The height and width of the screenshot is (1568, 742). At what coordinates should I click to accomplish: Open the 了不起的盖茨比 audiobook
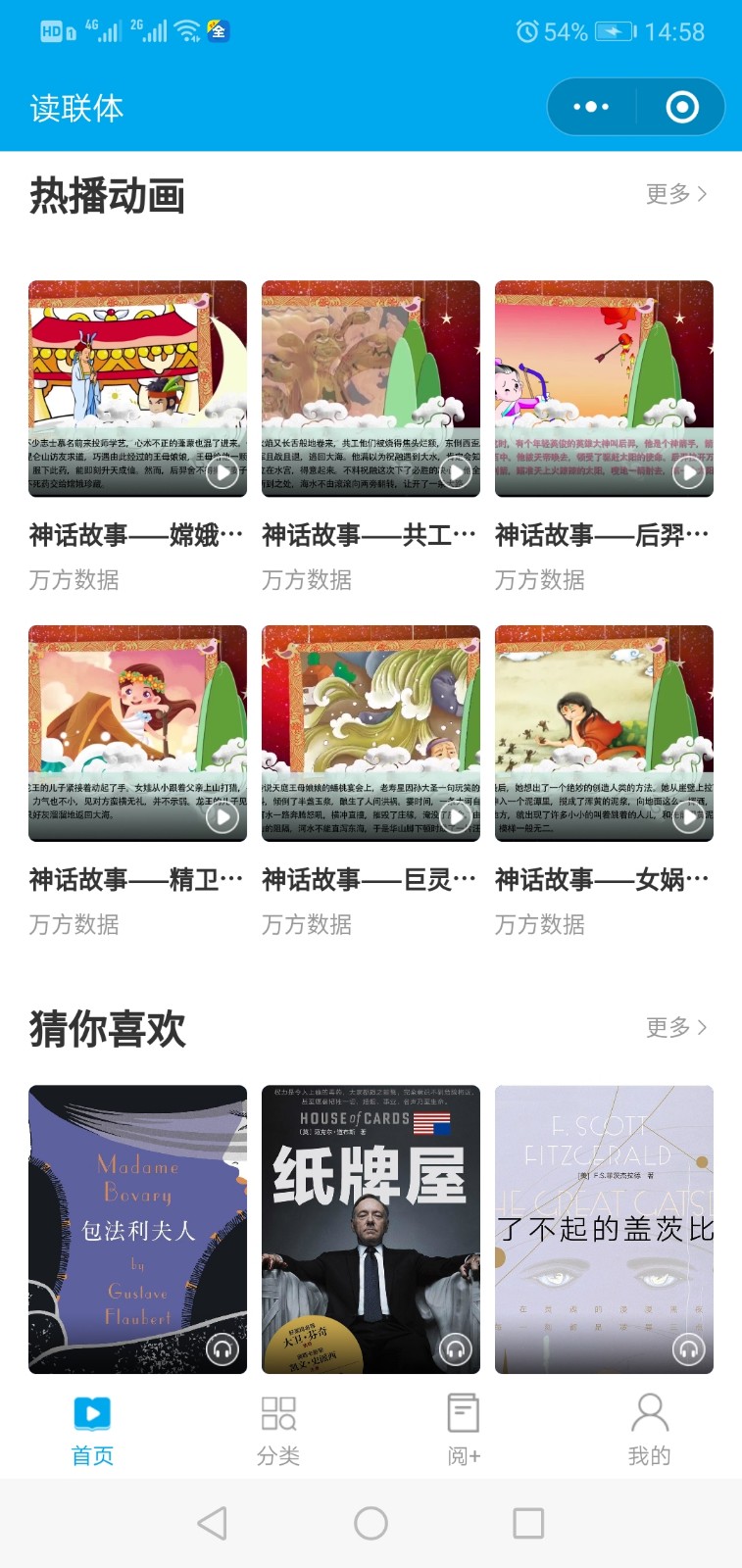pos(604,1229)
